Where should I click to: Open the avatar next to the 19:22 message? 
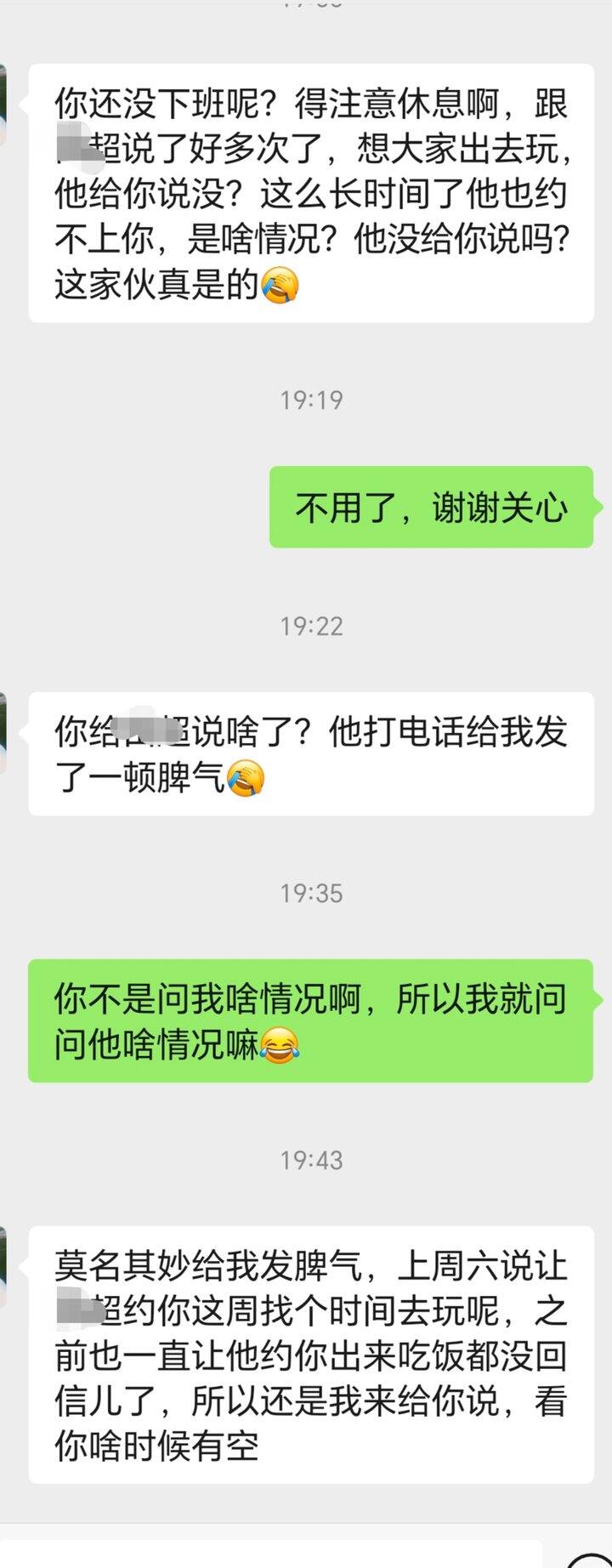point(7,727)
